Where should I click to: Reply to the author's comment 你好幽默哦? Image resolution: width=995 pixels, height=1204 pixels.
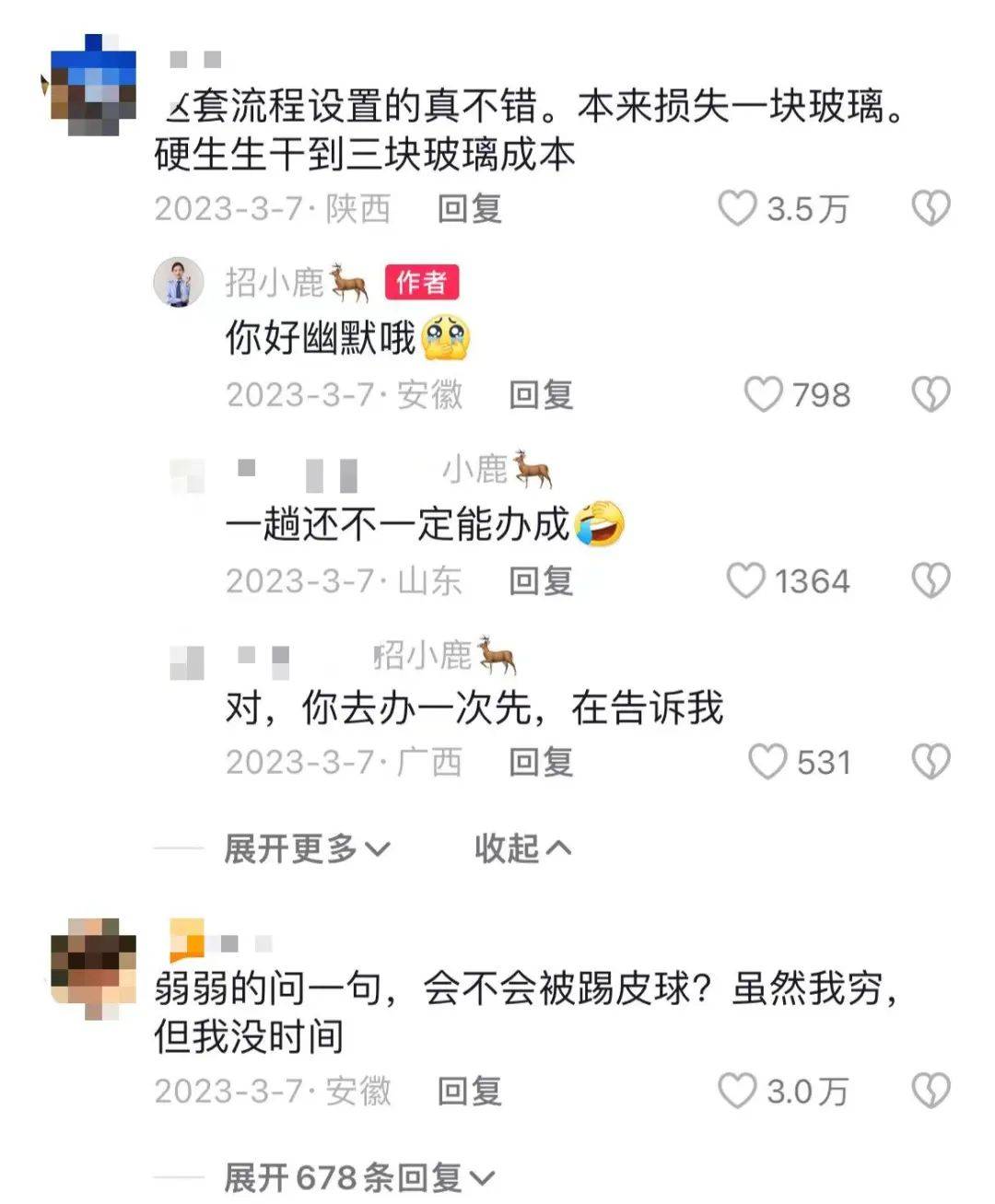click(x=541, y=395)
